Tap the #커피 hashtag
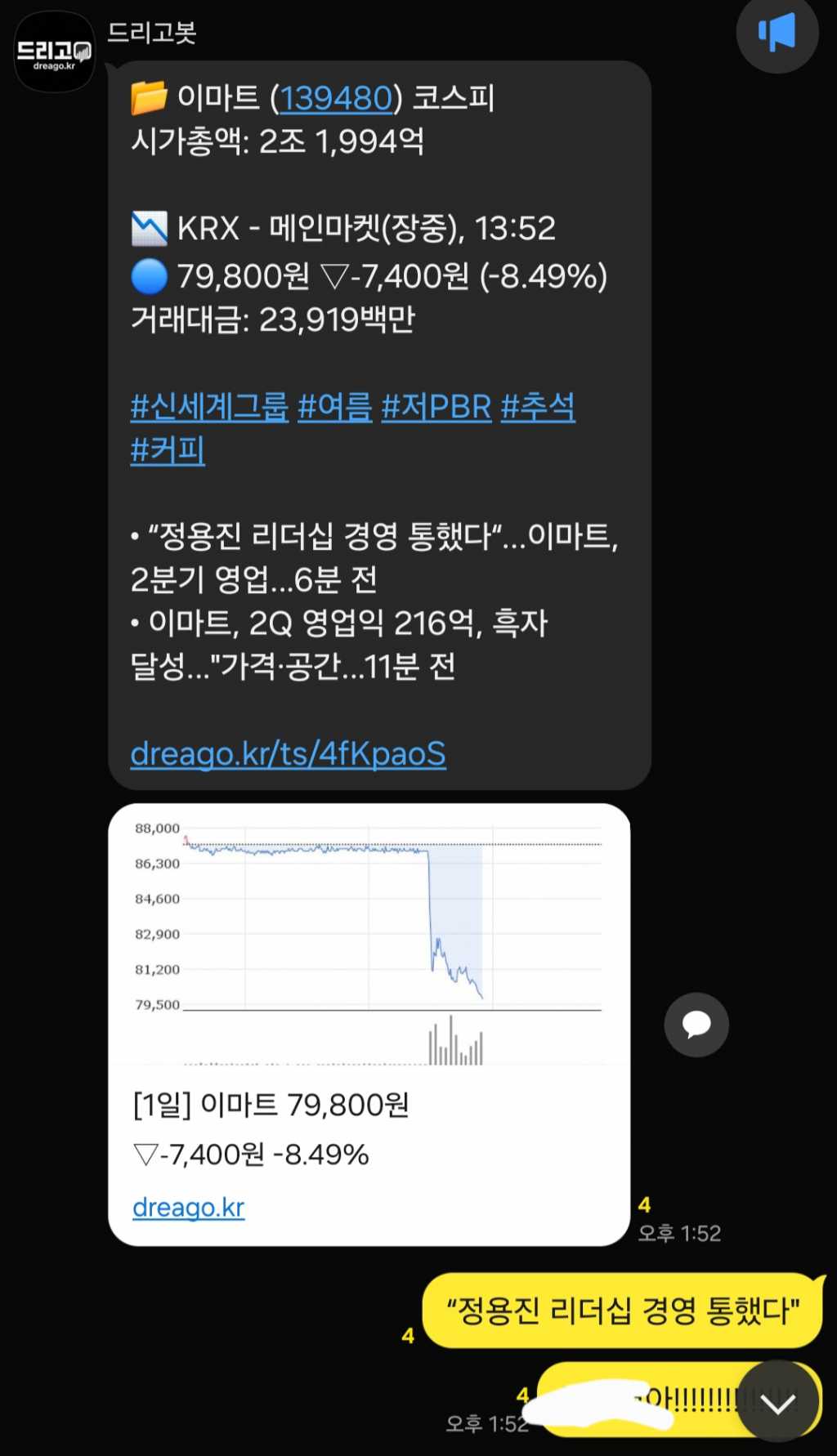The image size is (837, 1456). coord(168,450)
